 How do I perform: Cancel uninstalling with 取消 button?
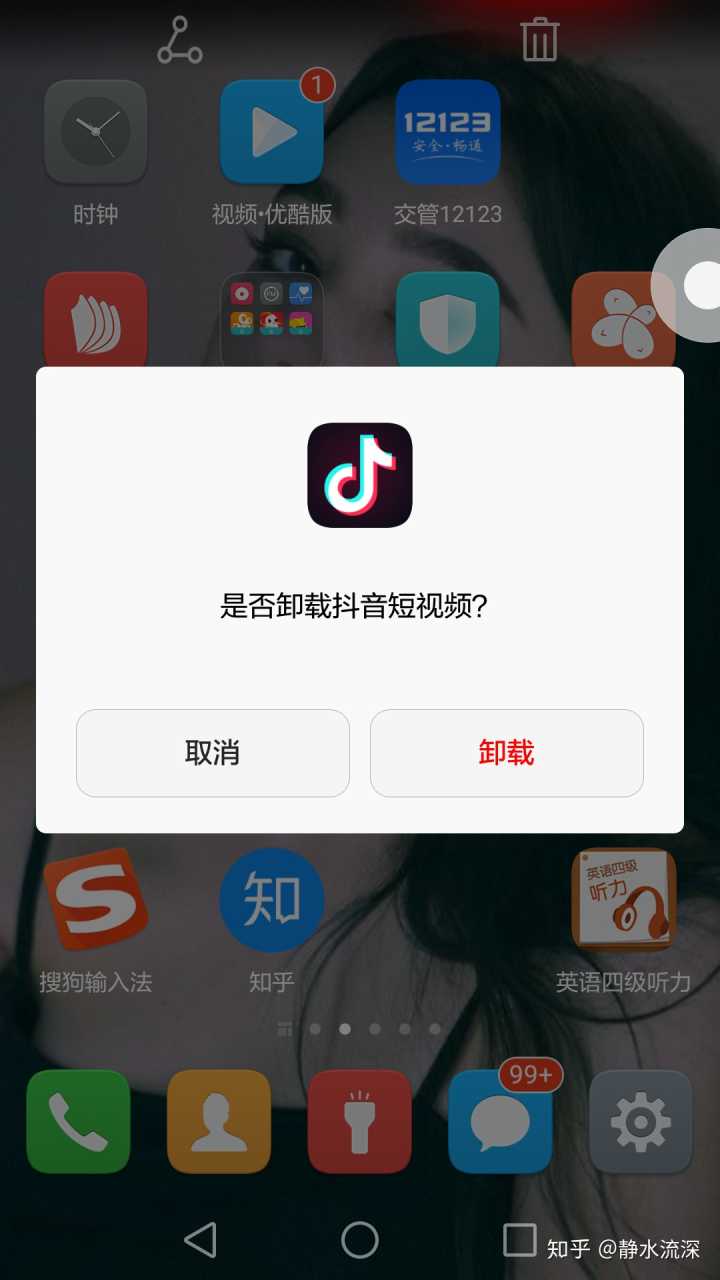click(x=212, y=753)
